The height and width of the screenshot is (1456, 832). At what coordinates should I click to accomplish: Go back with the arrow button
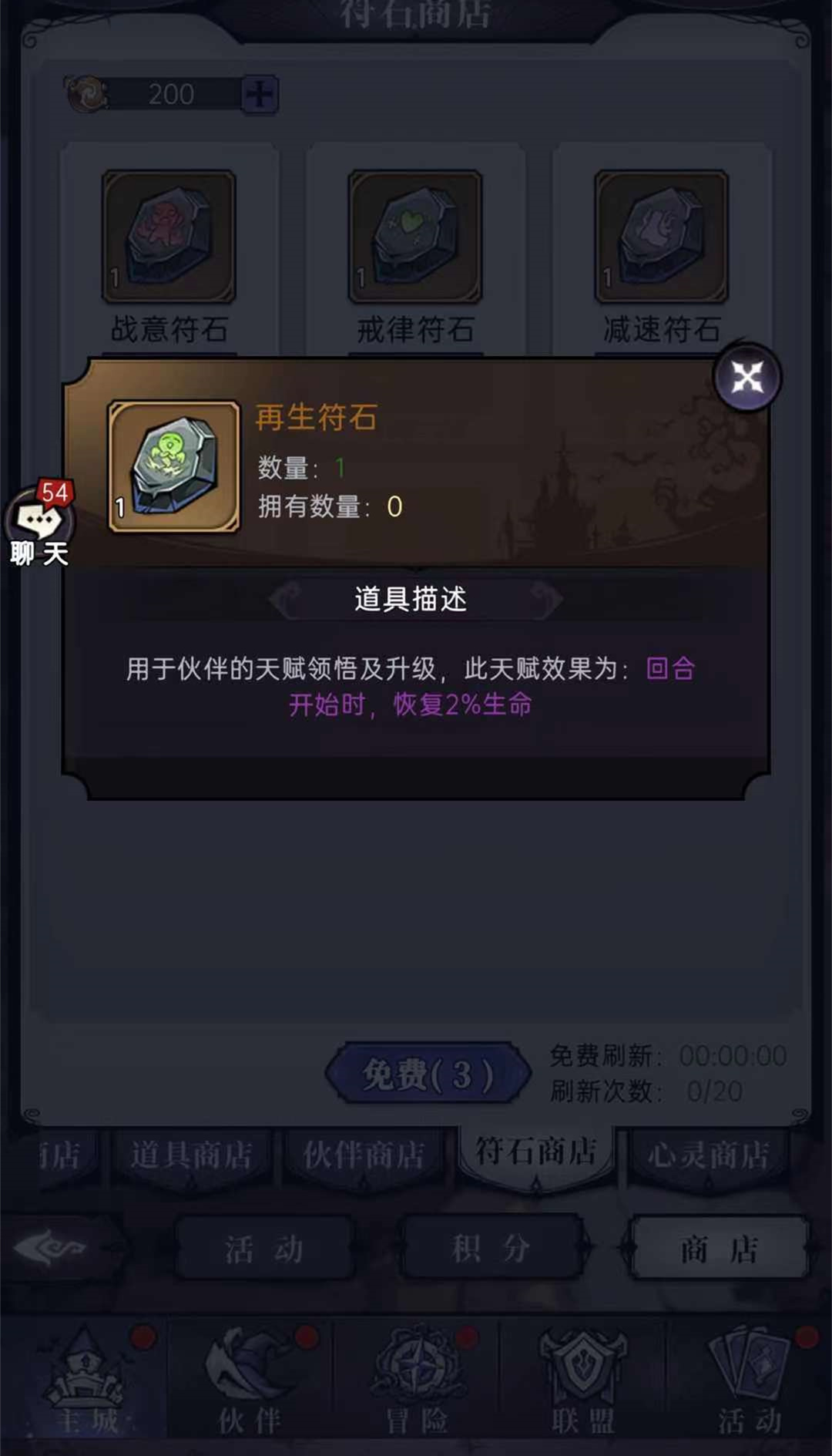click(51, 1248)
